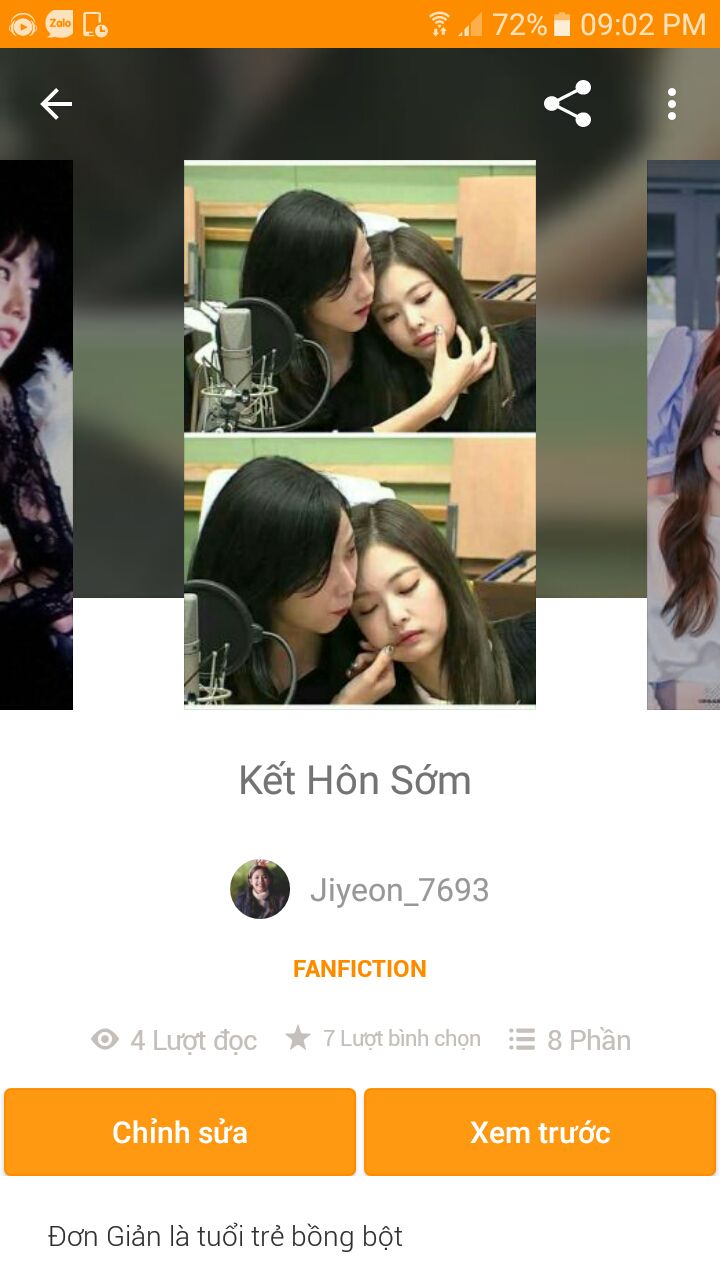Open the 8 Phần chapter list
This screenshot has width=720, height=1280.
570,1040
